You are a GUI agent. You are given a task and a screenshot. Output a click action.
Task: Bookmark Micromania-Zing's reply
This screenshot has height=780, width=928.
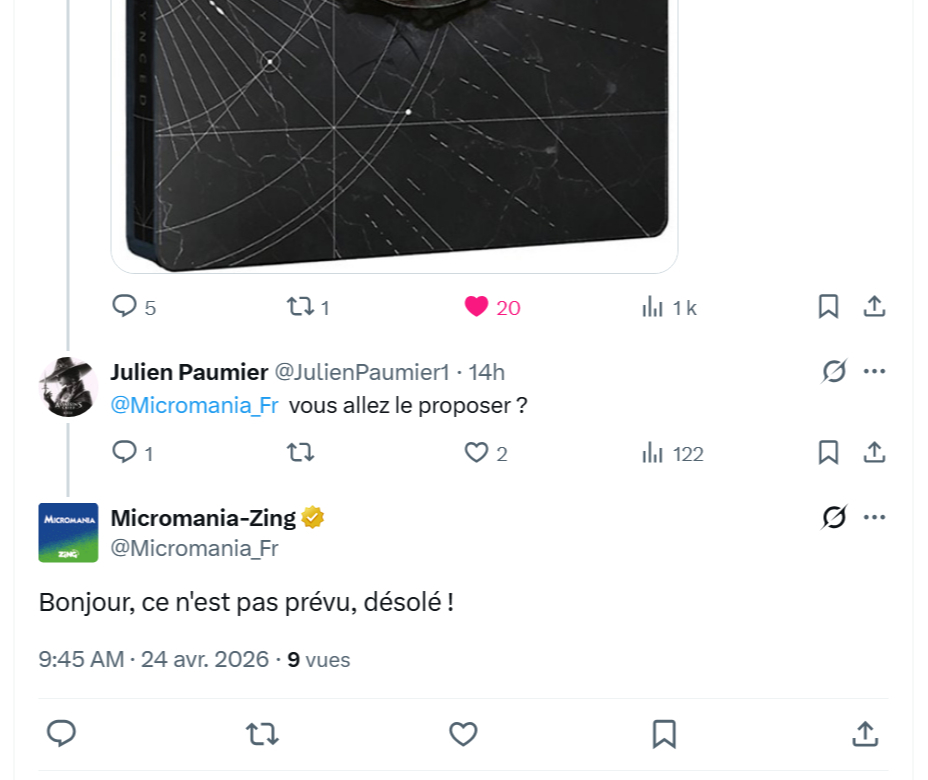tap(664, 735)
